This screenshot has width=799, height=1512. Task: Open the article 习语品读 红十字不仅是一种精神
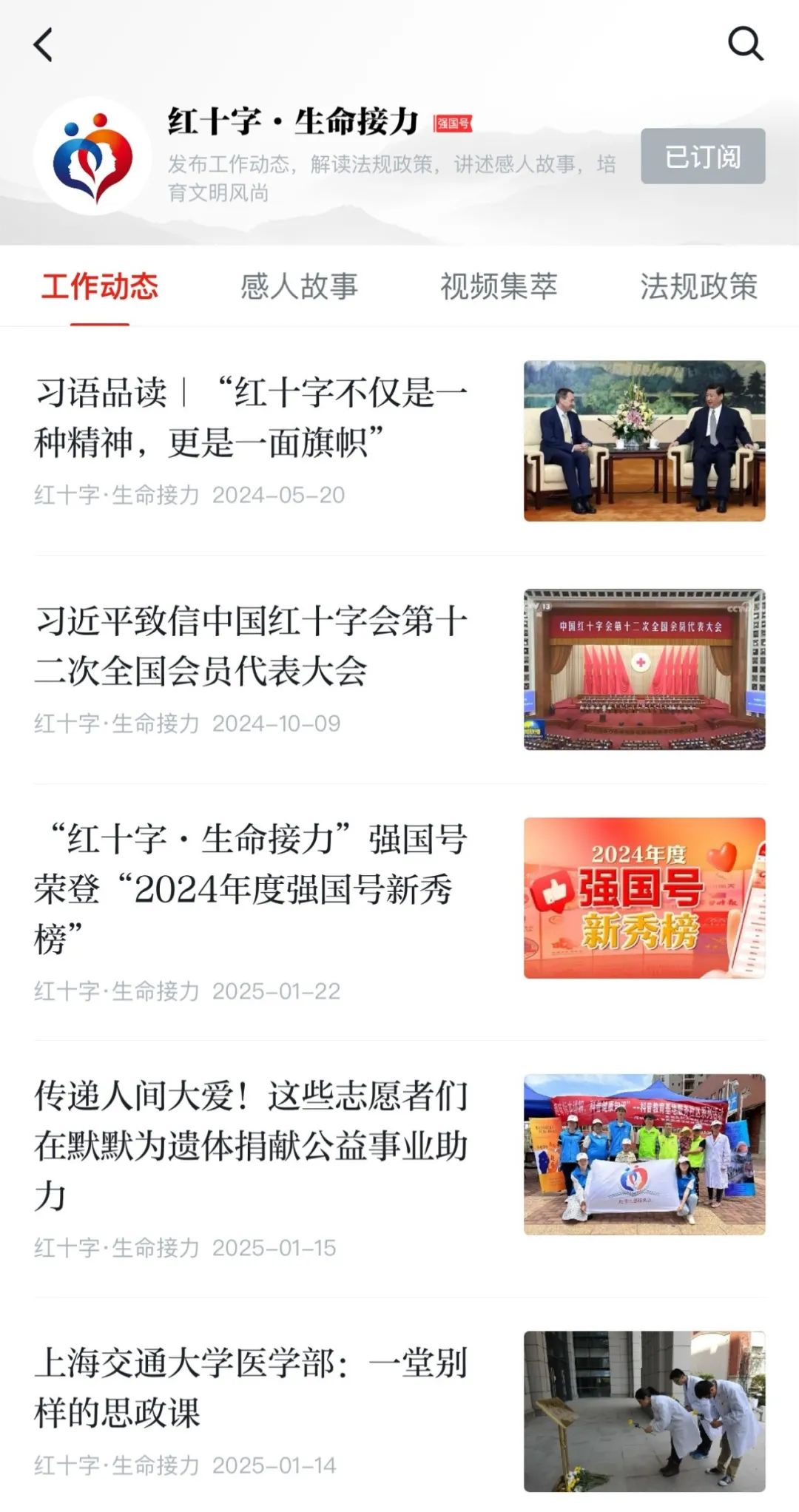point(252,417)
